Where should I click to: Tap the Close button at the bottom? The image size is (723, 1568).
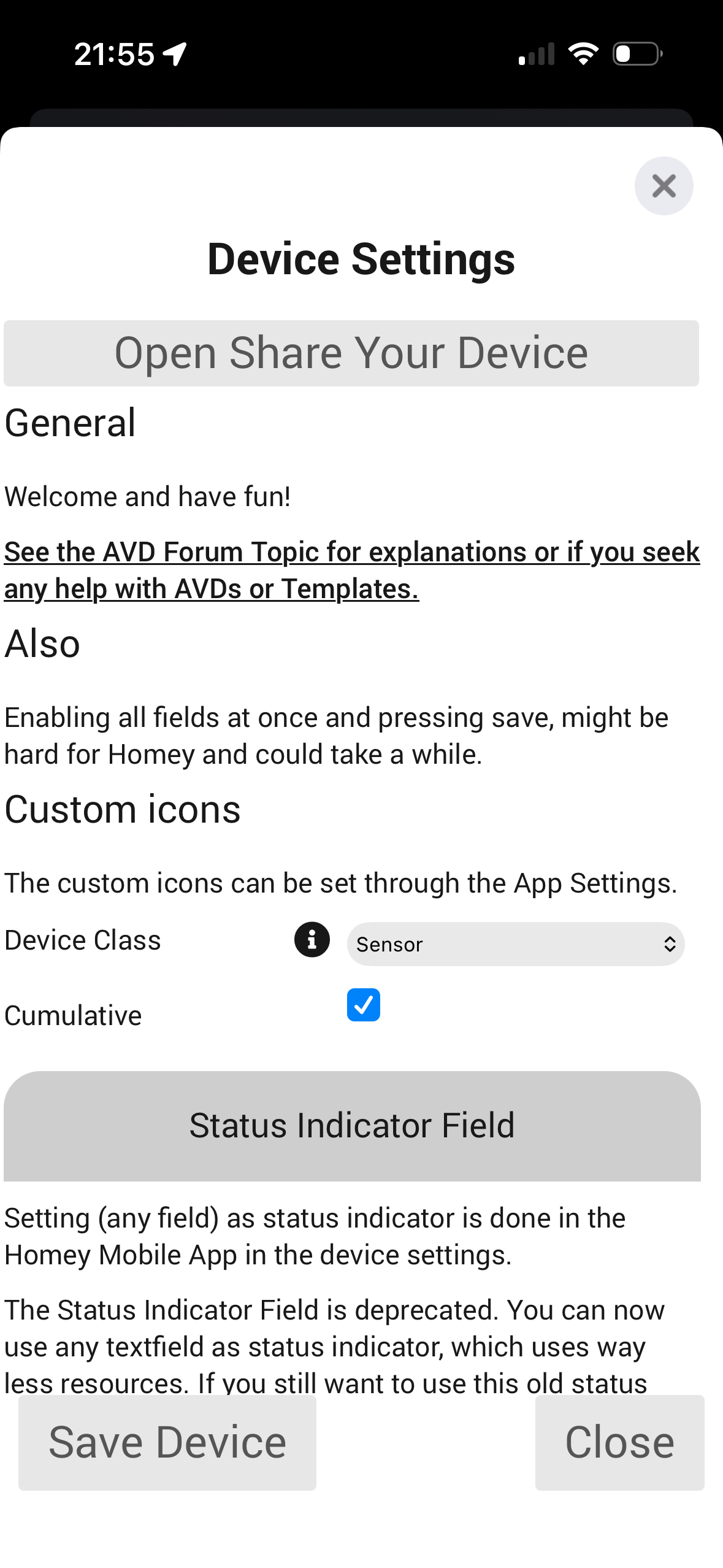(x=619, y=1442)
